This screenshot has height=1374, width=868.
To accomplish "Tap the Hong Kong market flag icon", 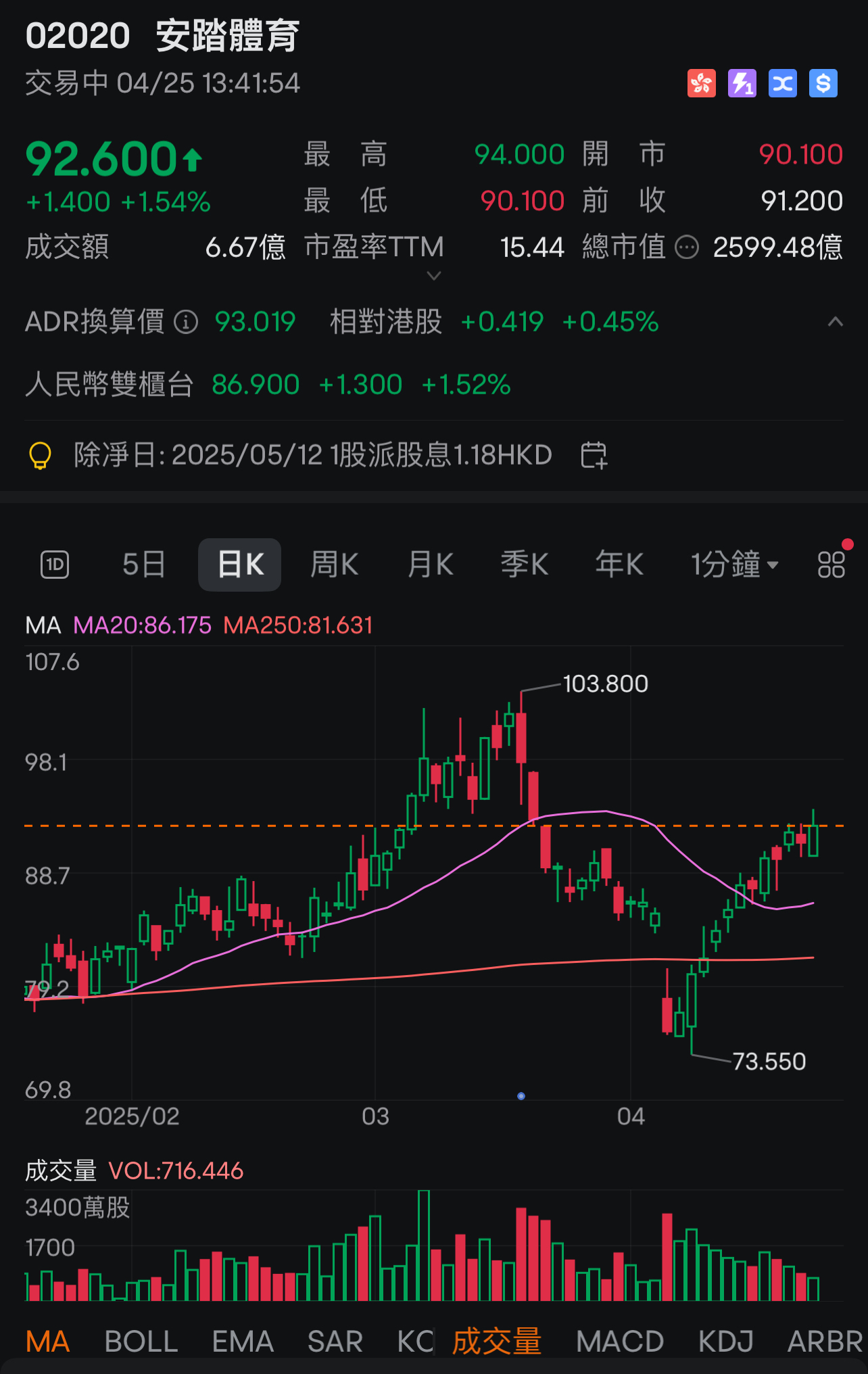I will click(702, 84).
